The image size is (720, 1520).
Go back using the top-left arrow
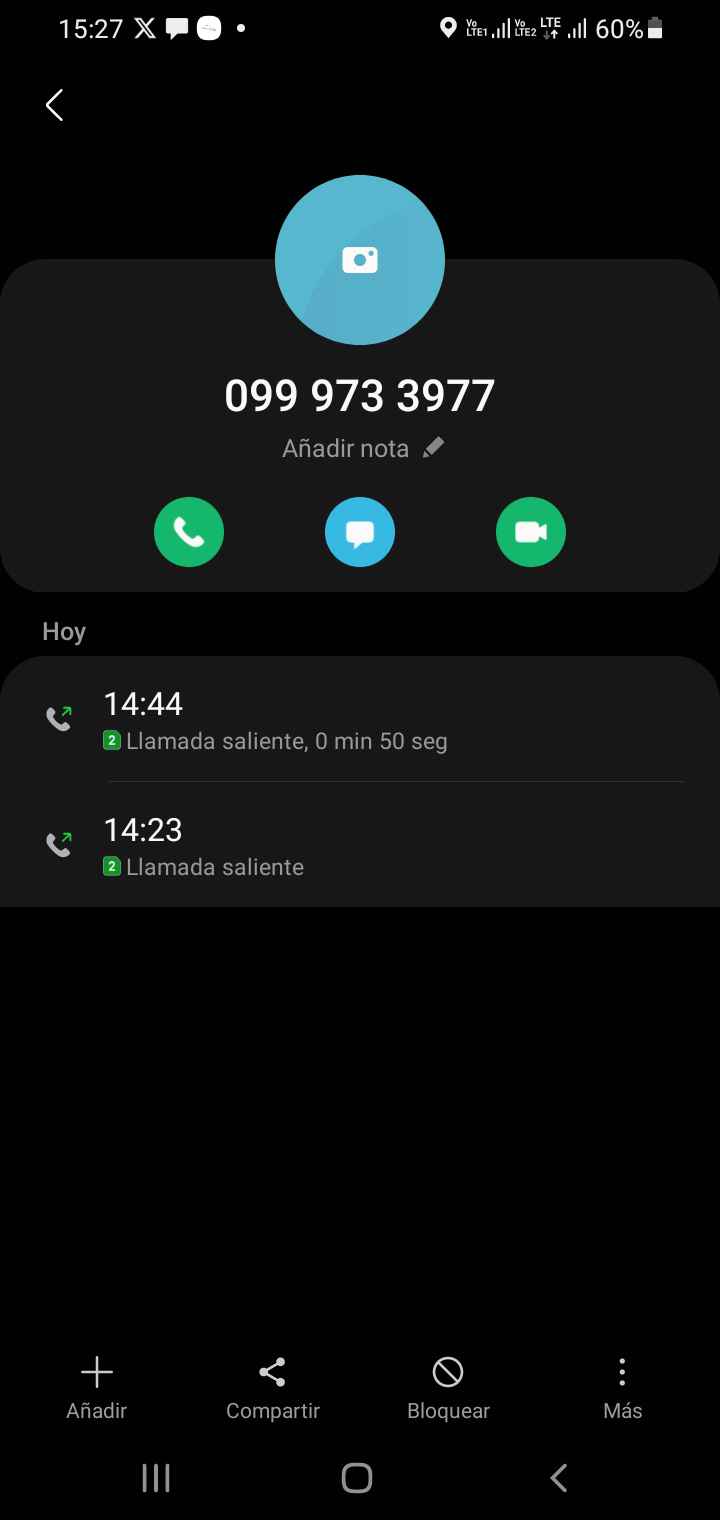[55, 105]
